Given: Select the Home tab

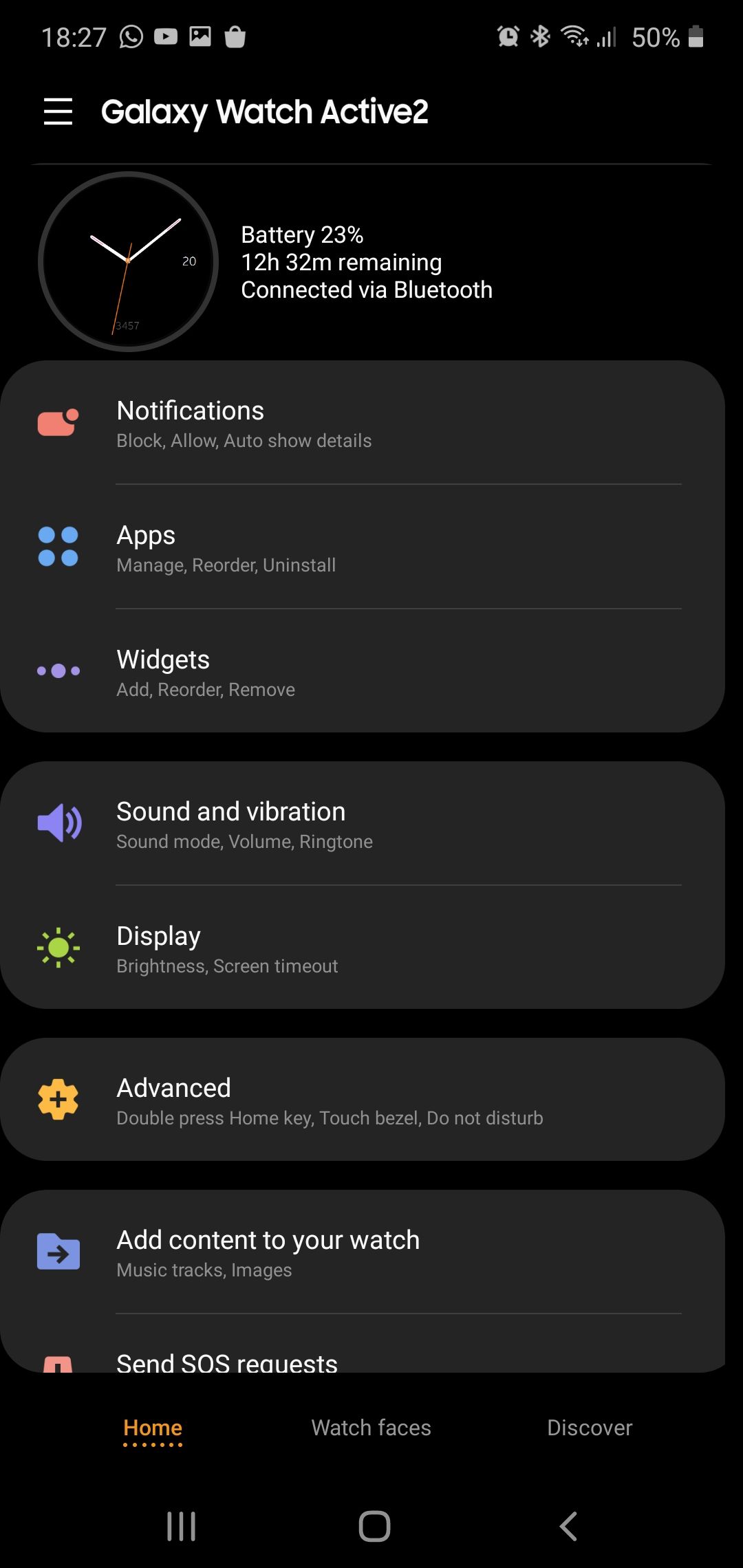Looking at the screenshot, I should (x=153, y=1428).
